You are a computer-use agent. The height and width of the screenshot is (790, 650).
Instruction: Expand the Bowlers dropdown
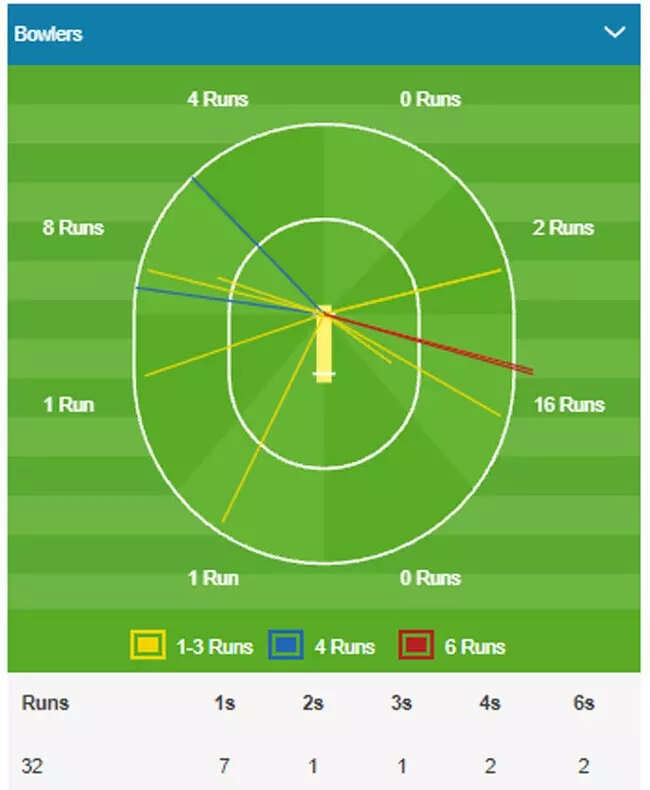614,33
